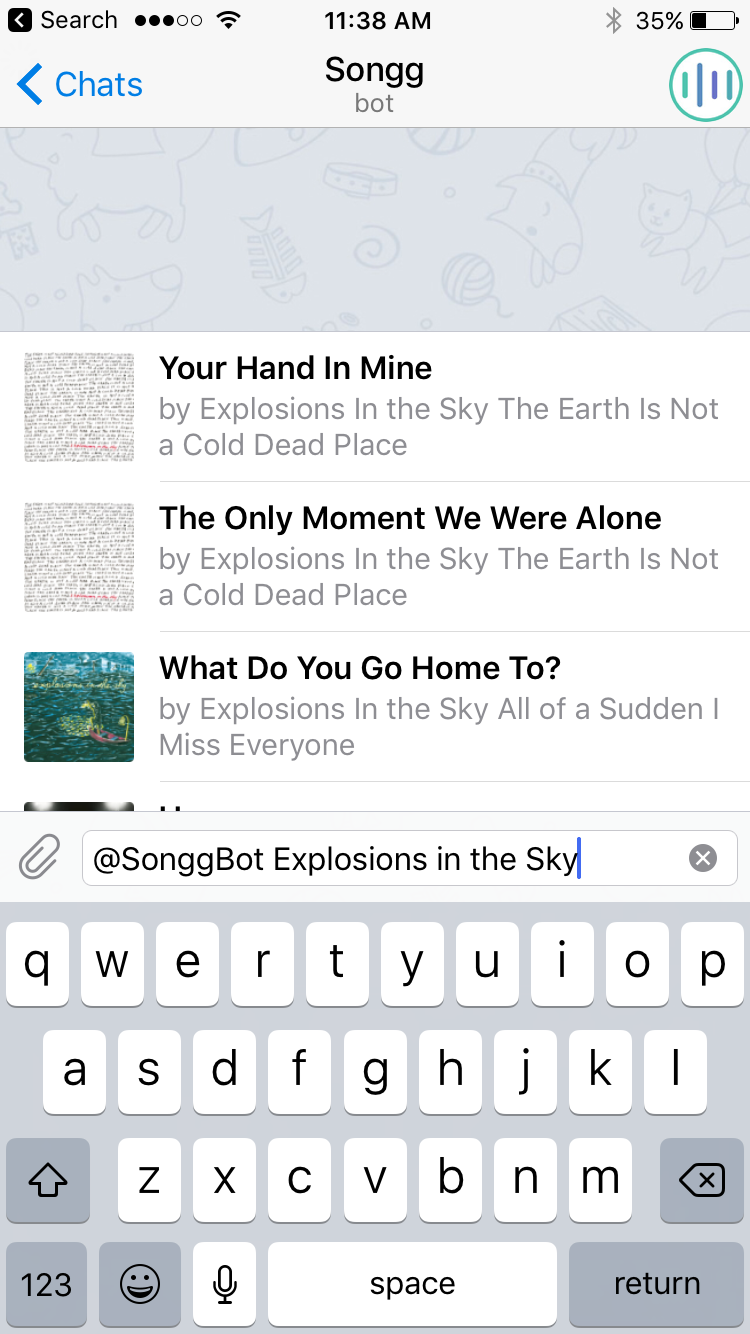This screenshot has width=750, height=1334.
Task: Tap the return key
Action: (x=656, y=1284)
